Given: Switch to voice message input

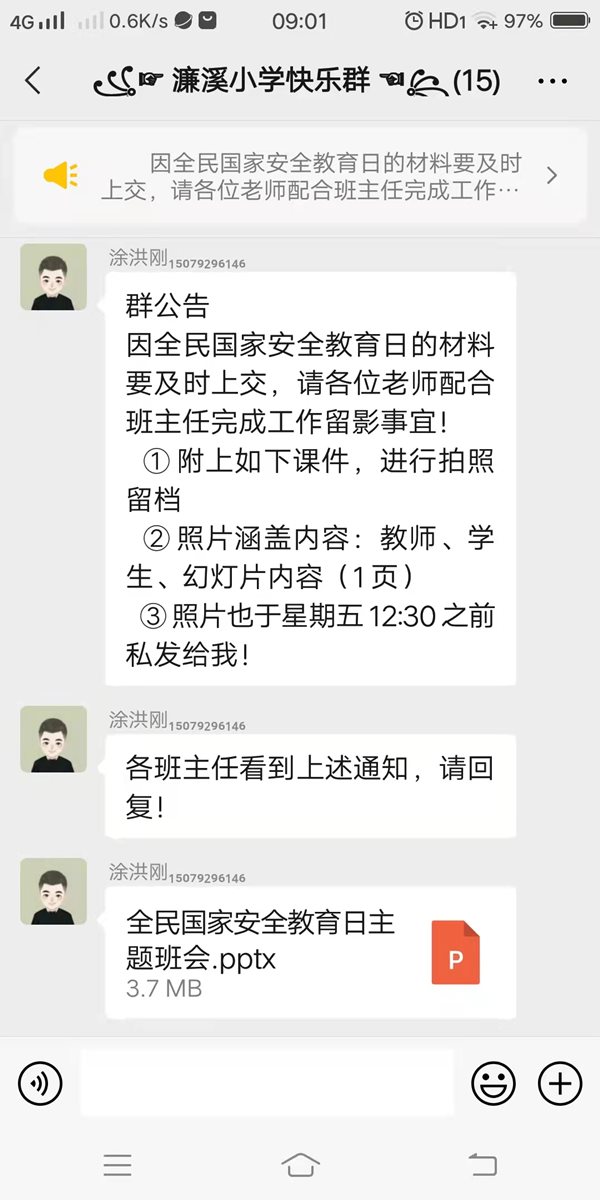Looking at the screenshot, I should [x=40, y=1083].
